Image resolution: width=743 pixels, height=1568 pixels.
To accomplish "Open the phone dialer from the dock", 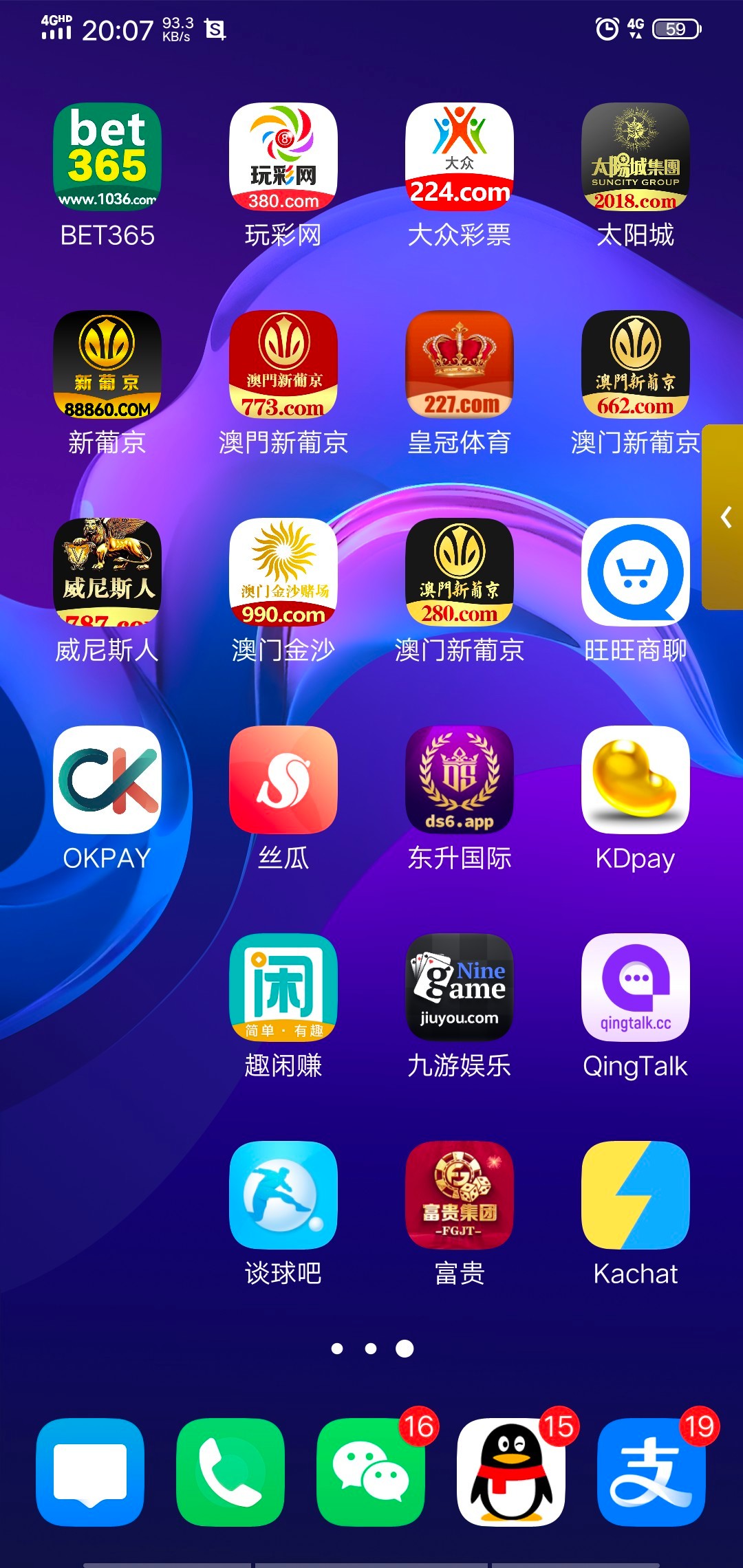I will pos(230,1472).
